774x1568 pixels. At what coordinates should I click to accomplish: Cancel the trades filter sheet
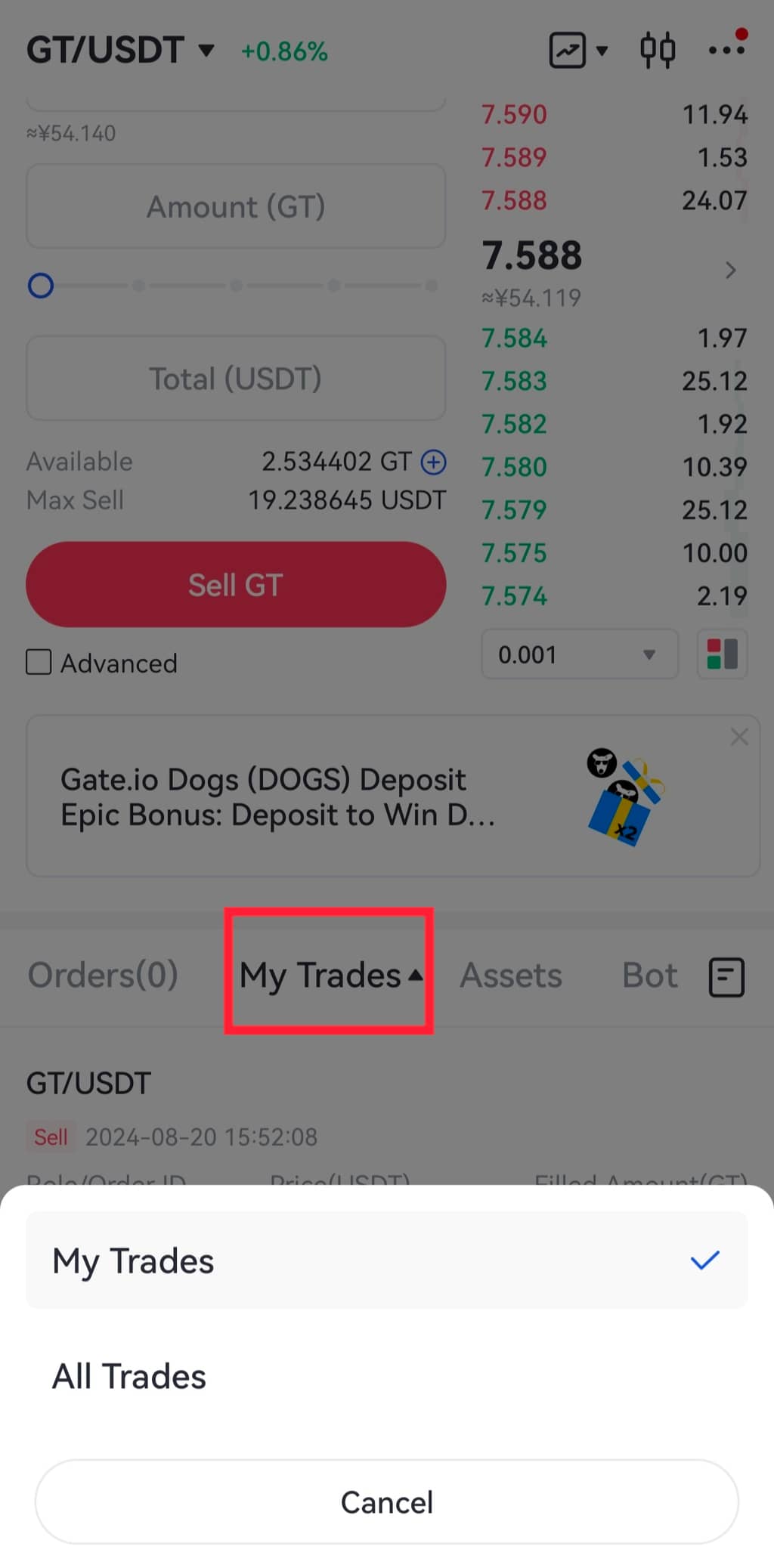(x=386, y=1502)
